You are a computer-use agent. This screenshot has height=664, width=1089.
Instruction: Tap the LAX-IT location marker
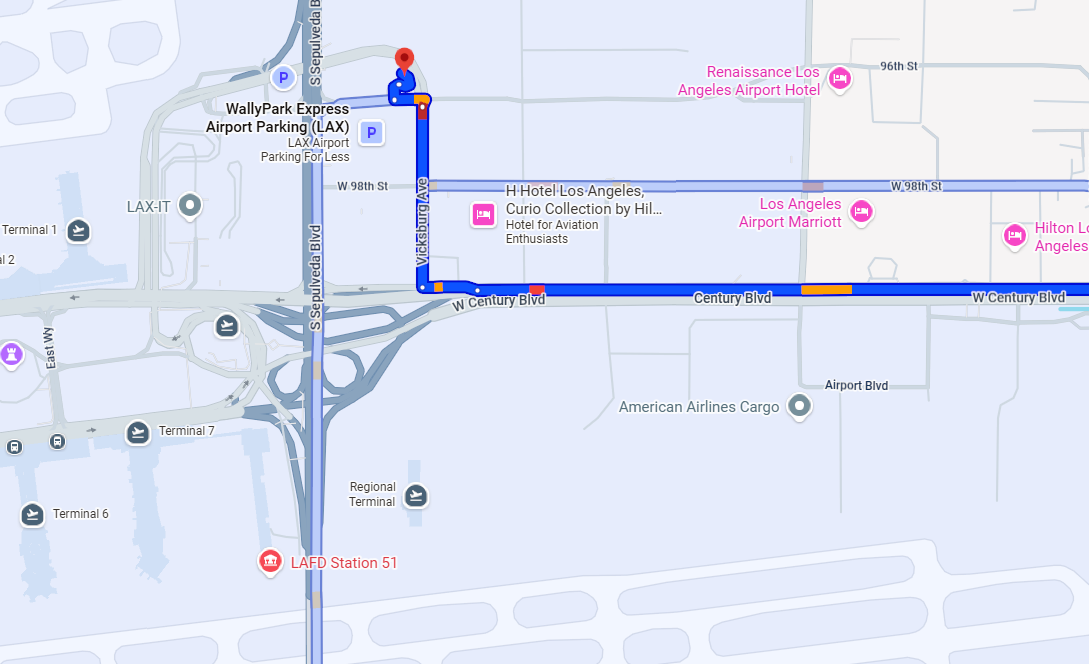tap(191, 206)
